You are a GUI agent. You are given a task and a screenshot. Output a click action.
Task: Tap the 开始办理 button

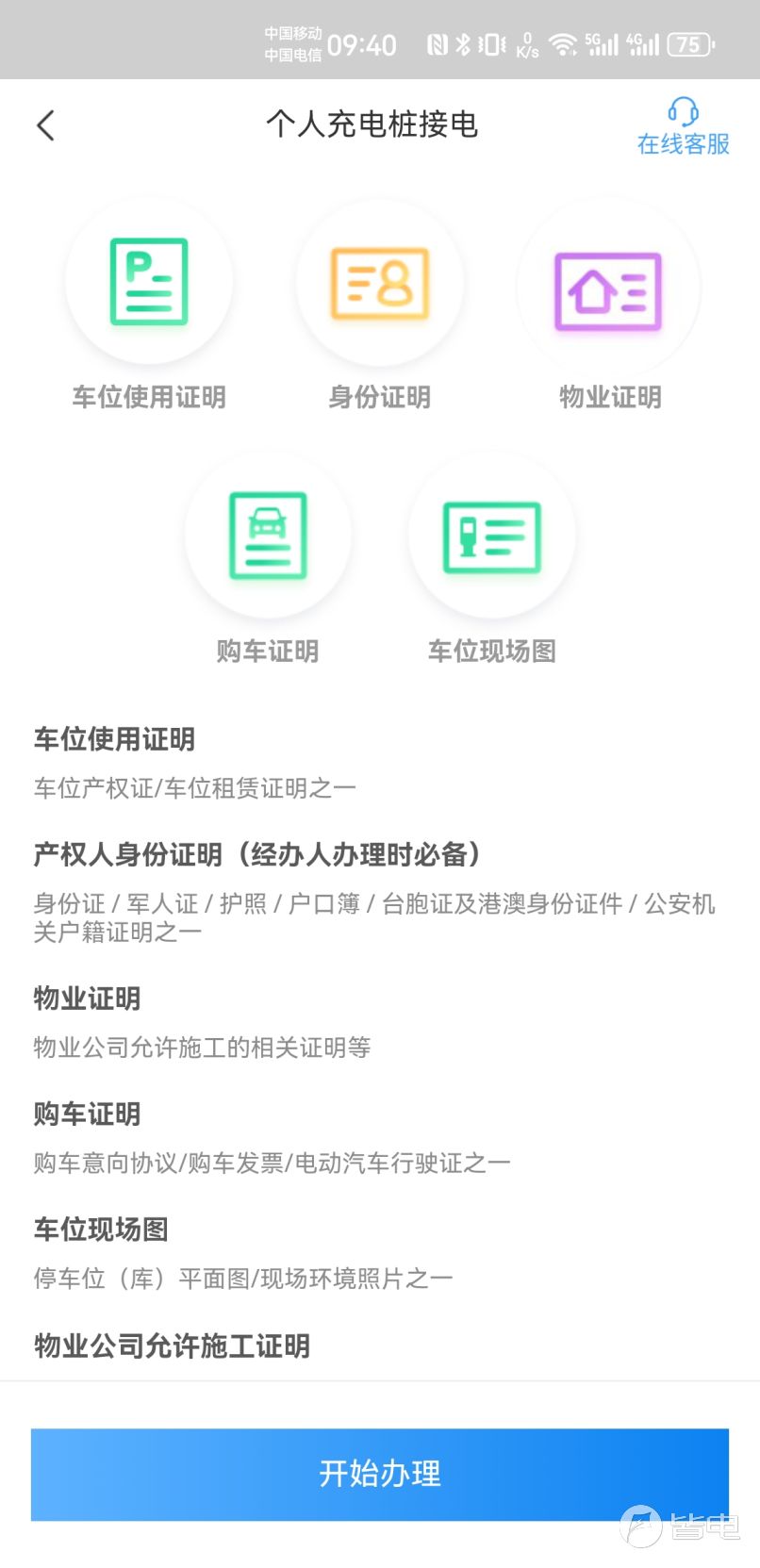tap(379, 1473)
